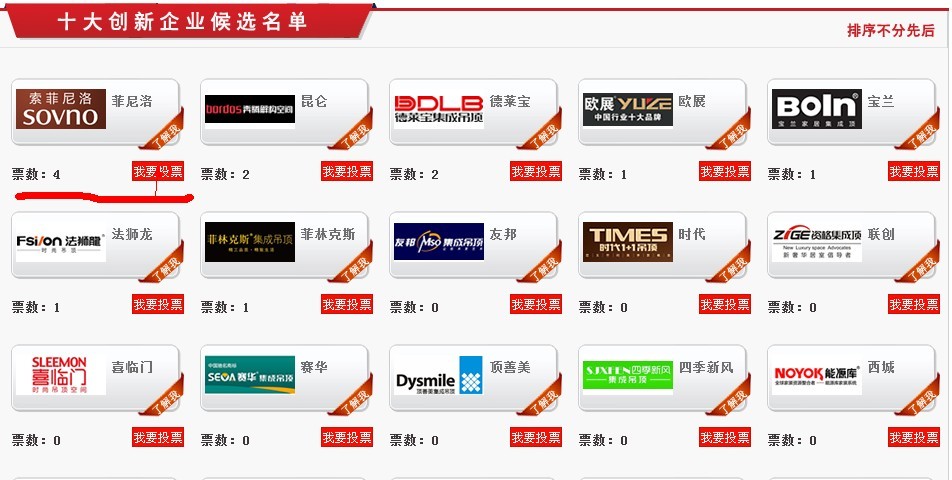This screenshot has height=480, width=952.
Task: Click 我要投票 under 喜临门
Action: click(x=158, y=438)
